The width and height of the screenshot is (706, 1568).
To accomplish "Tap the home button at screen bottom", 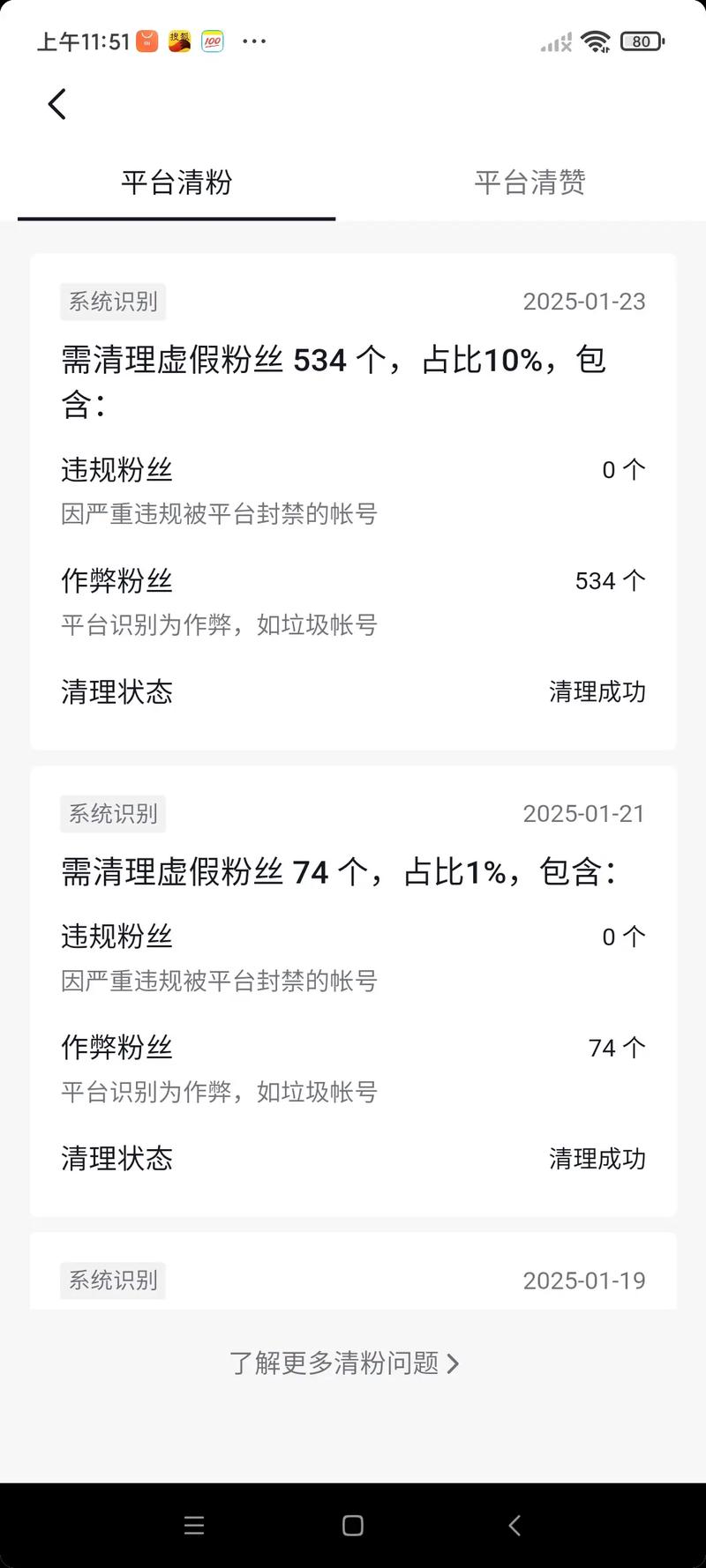I will 353,1525.
